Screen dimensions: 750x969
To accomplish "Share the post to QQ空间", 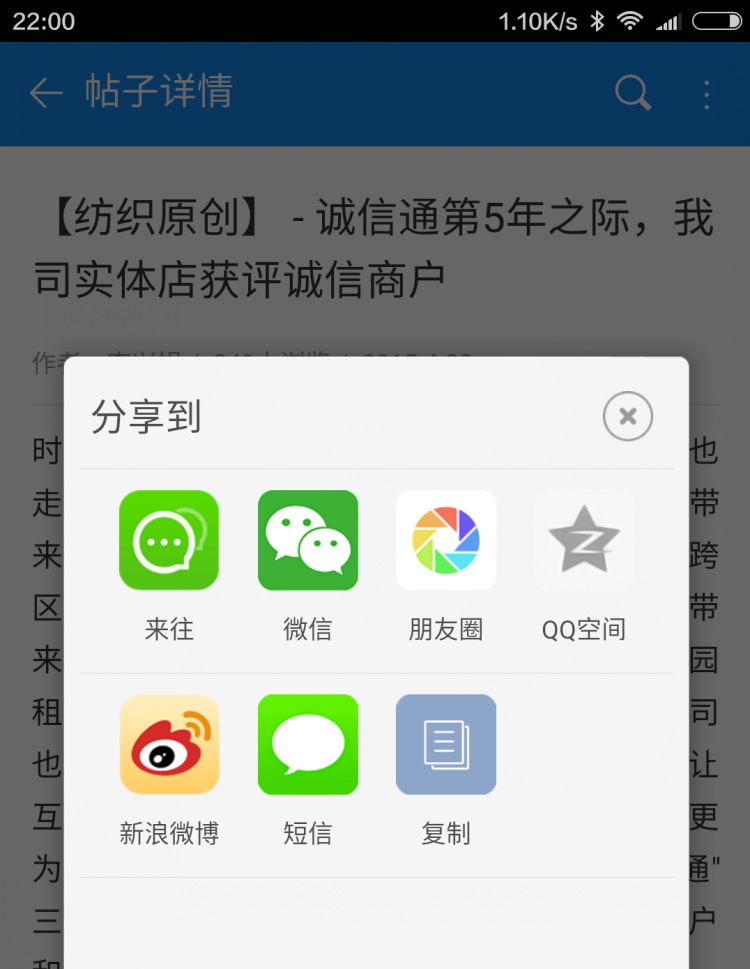I will click(x=584, y=541).
